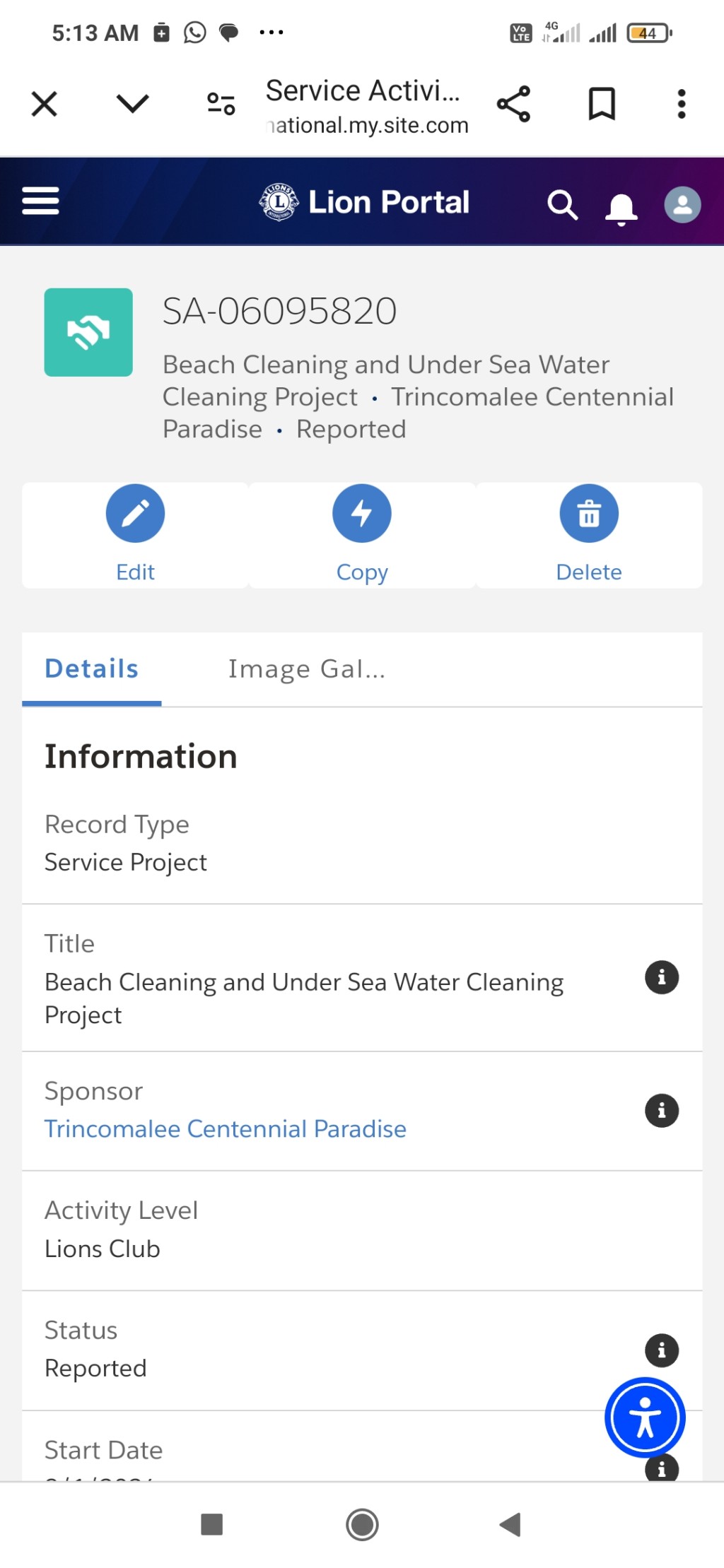The height and width of the screenshot is (1568, 724).
Task: Open the notifications bell
Action: coord(621,208)
